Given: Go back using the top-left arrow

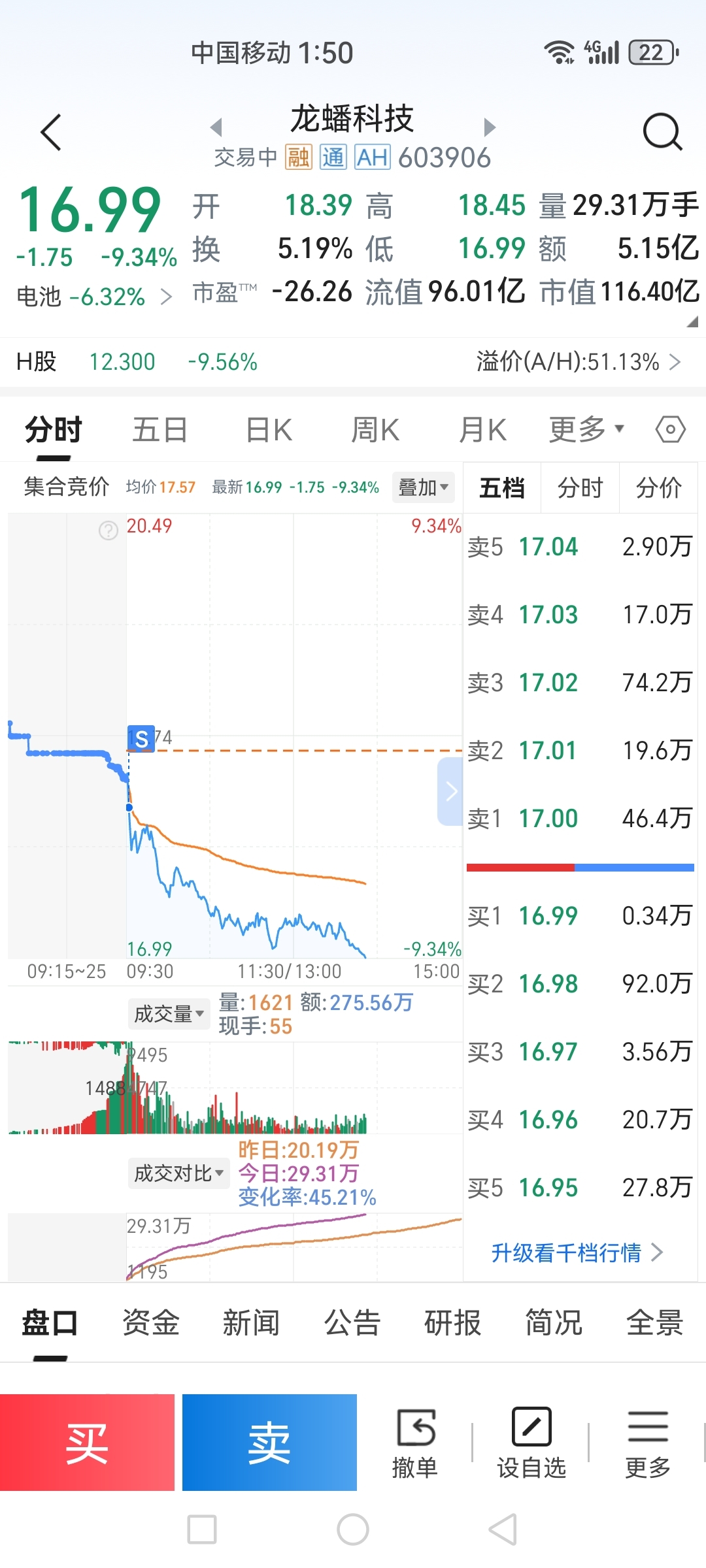Looking at the screenshot, I should coord(51,133).
